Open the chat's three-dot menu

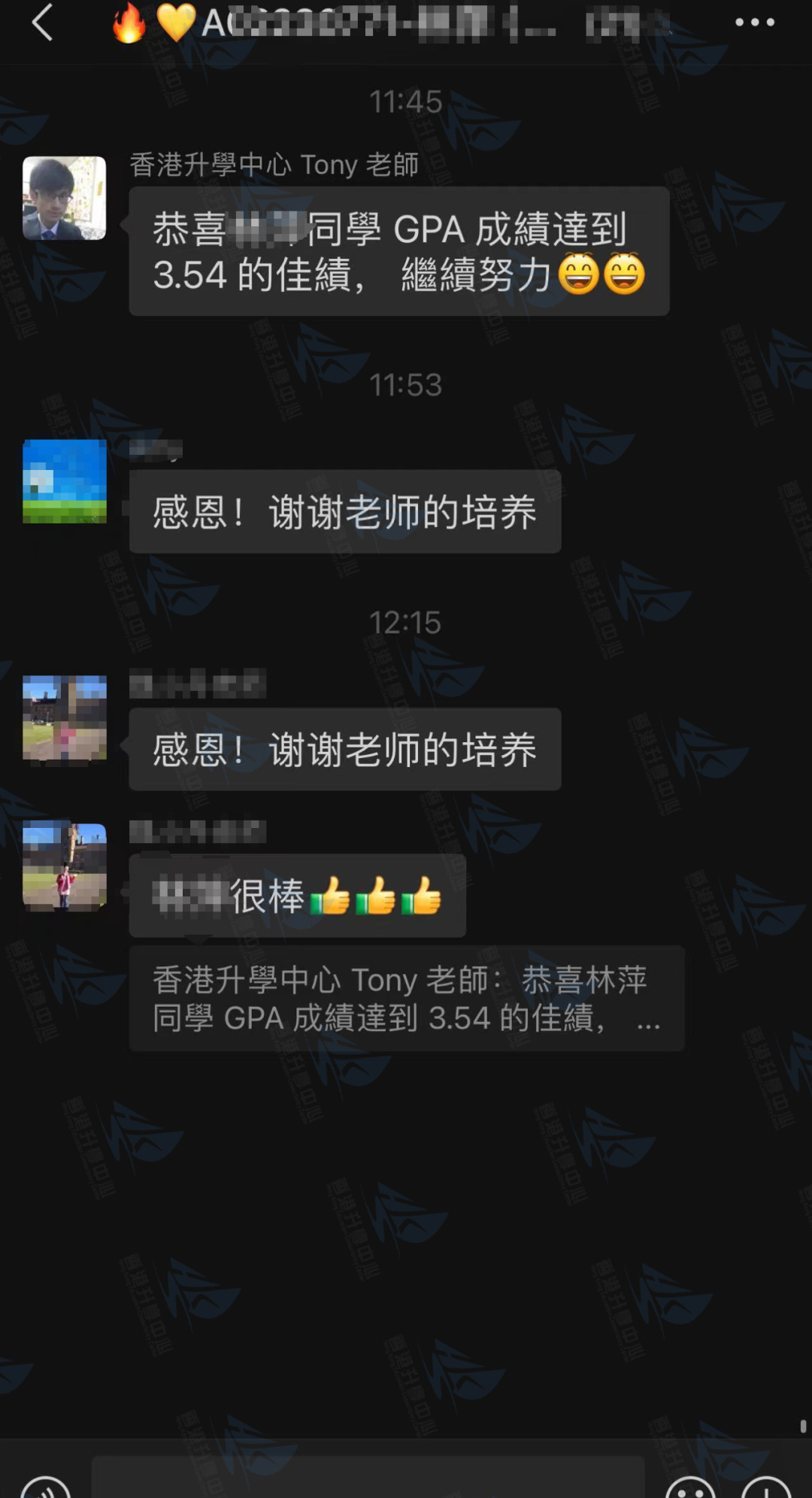click(x=754, y=23)
